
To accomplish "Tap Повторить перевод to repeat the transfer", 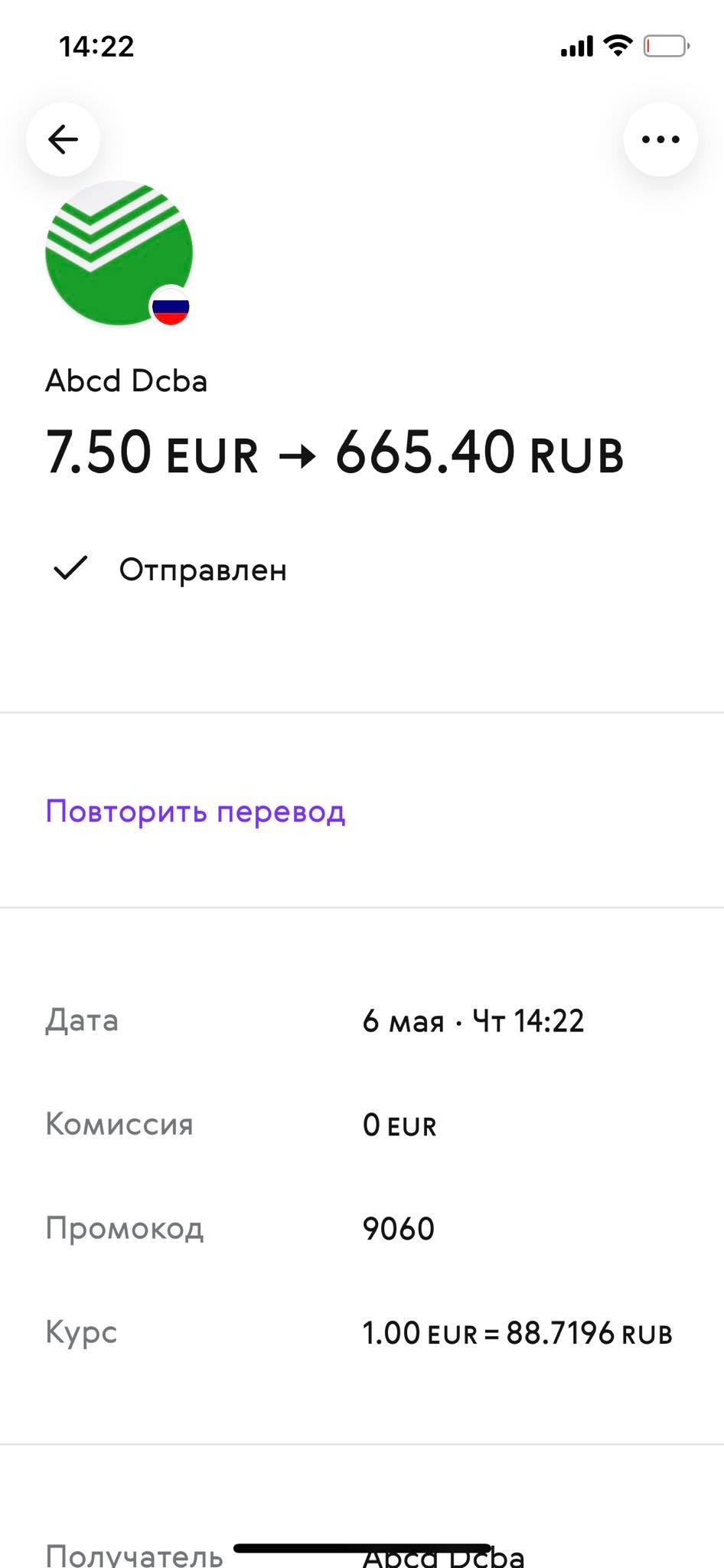I will 195,812.
